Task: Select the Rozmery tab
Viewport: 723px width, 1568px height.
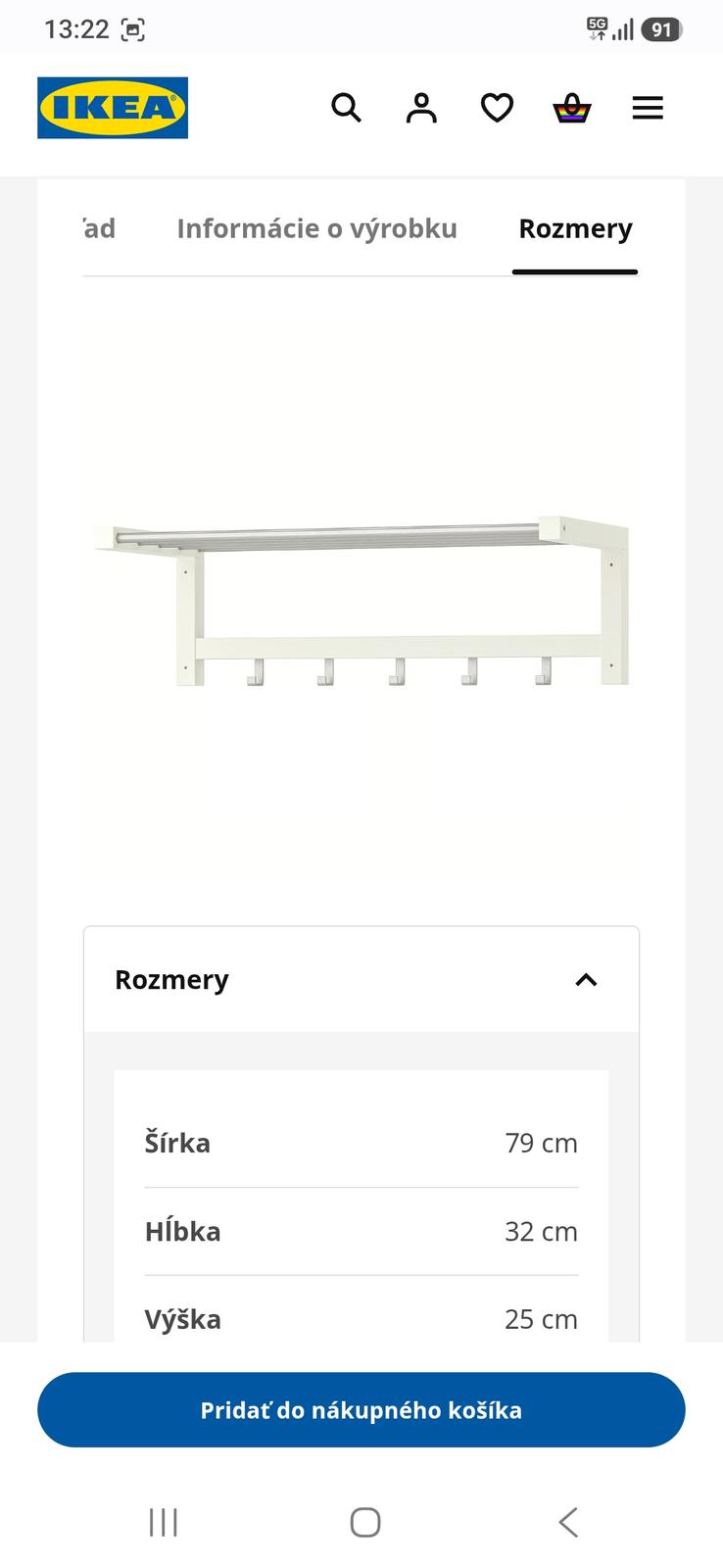Action: pos(575,228)
